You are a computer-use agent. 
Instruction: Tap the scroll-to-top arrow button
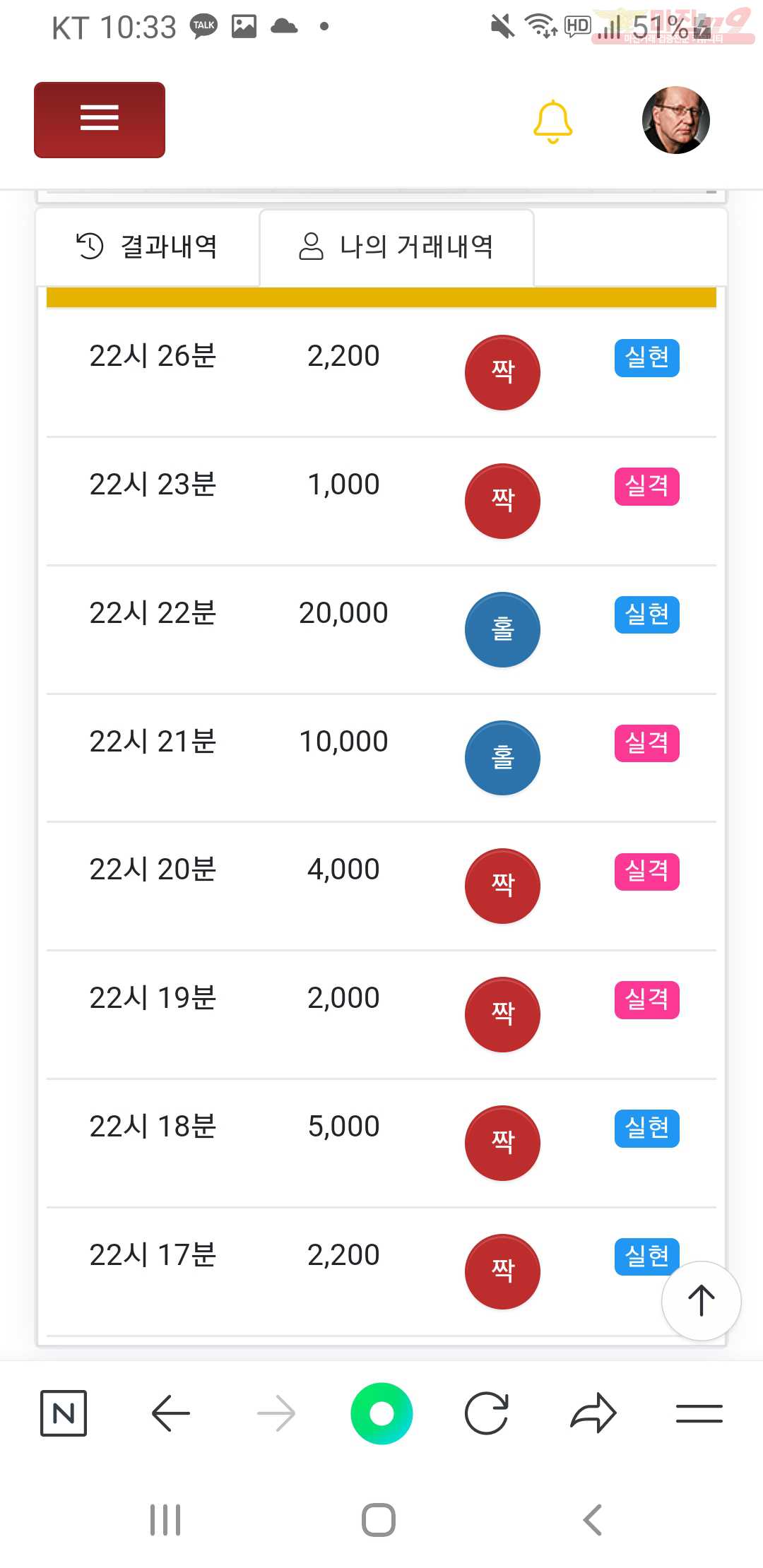(701, 1300)
